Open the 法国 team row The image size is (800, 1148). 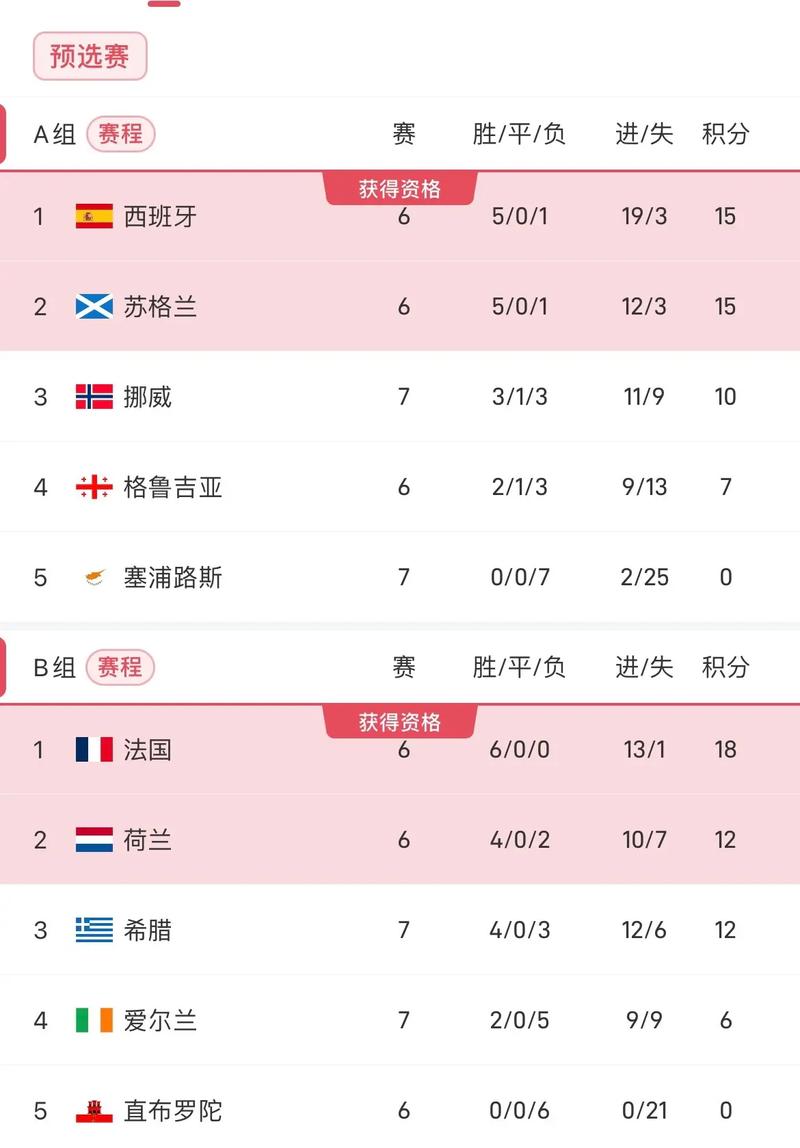(148, 749)
